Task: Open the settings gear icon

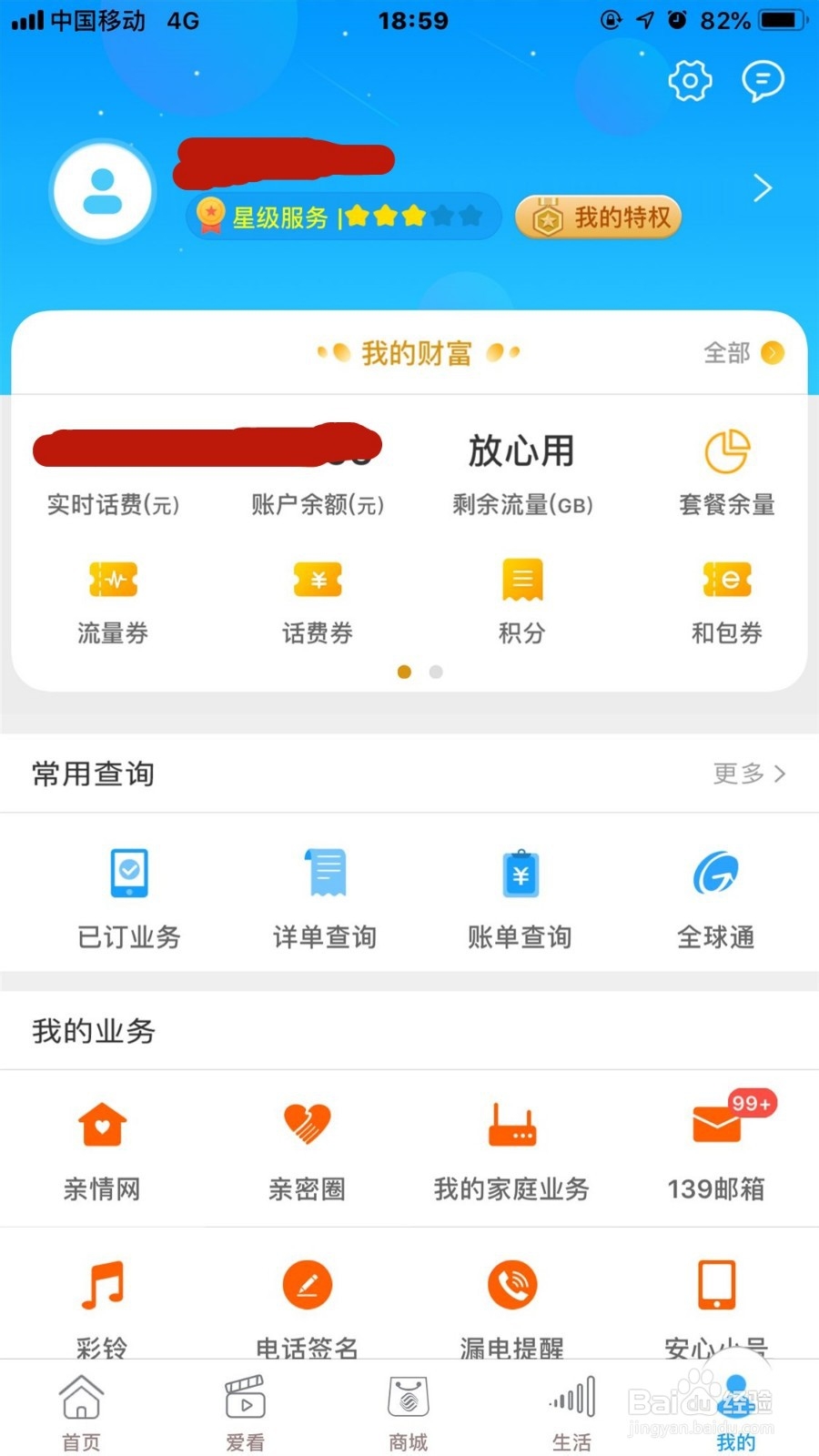Action: 690,81
